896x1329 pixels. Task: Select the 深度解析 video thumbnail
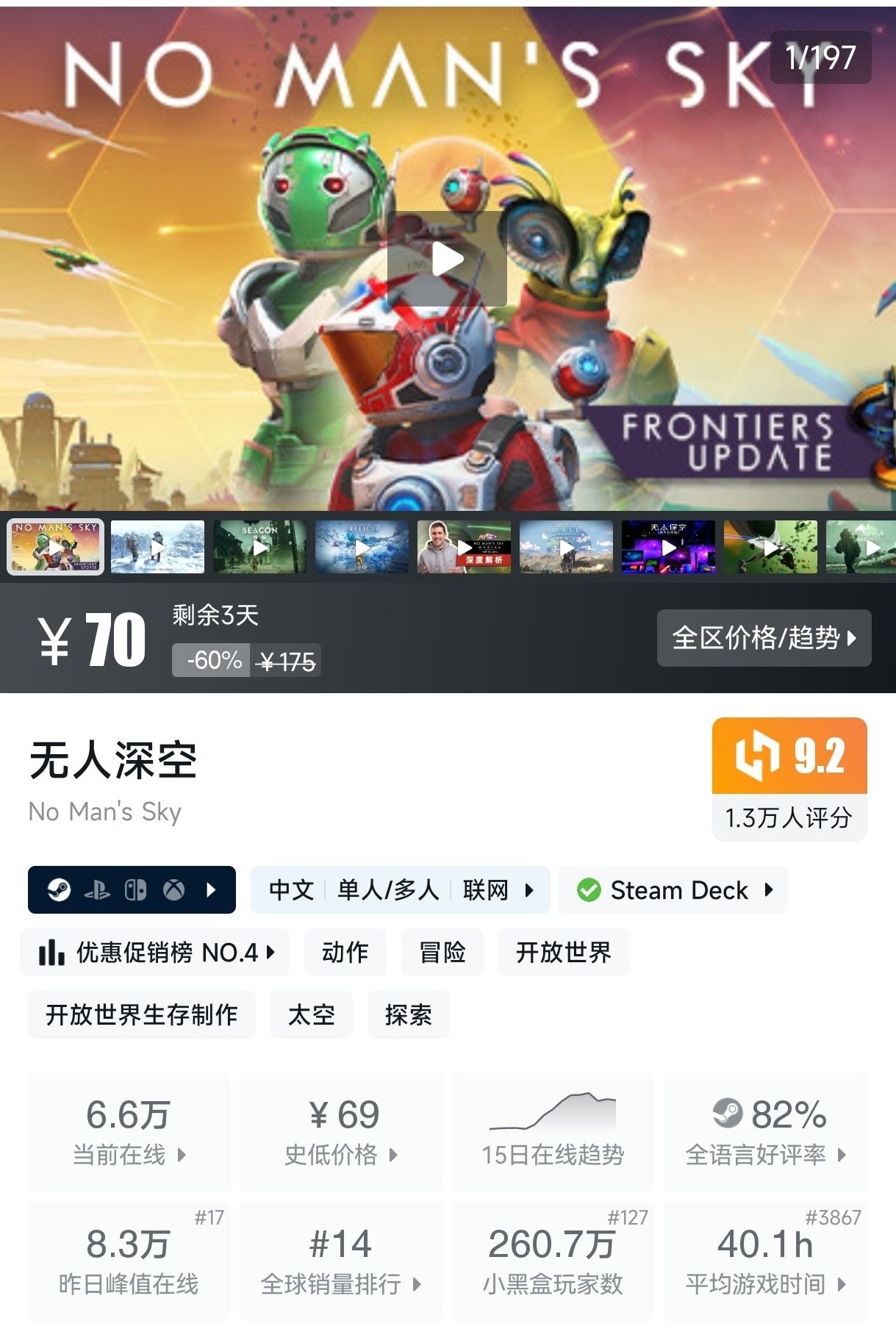pyautogui.click(x=464, y=547)
